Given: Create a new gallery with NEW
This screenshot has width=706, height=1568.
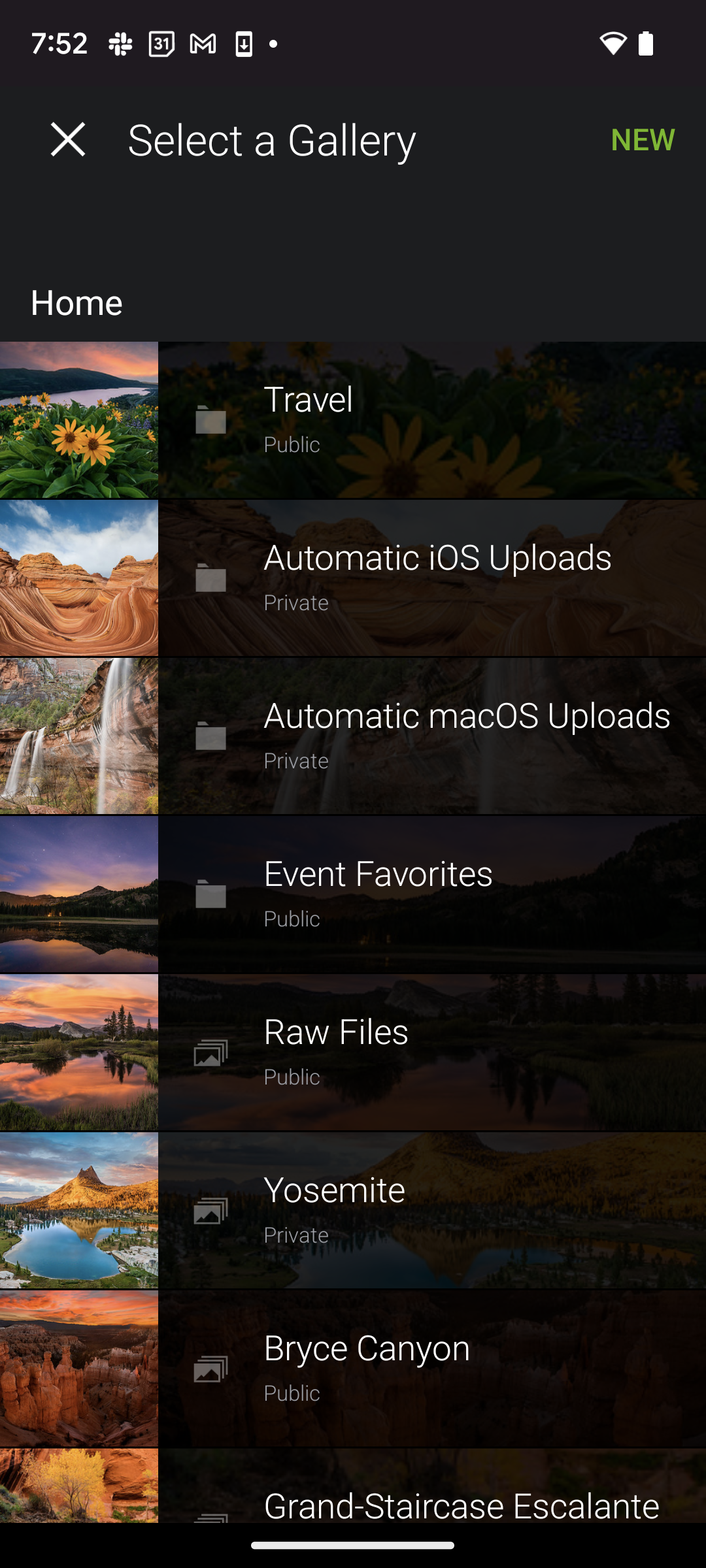Looking at the screenshot, I should click(642, 140).
